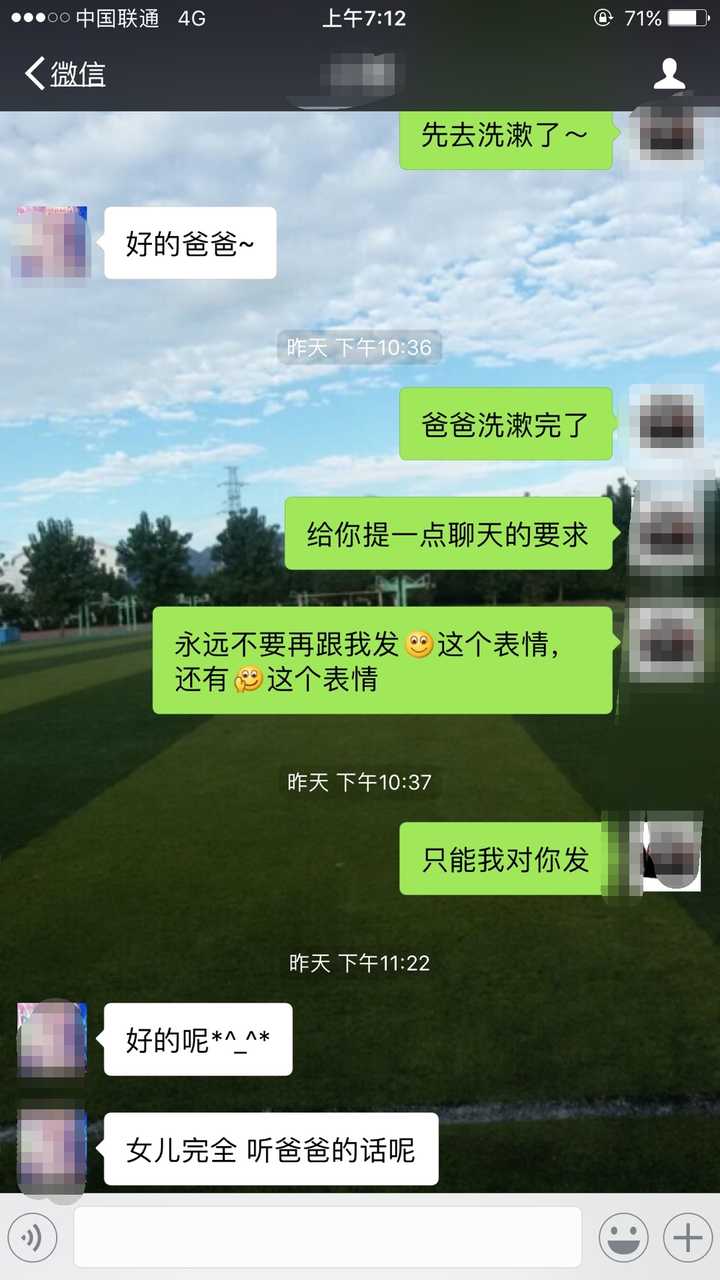Tap the message text input field
Viewport: 720px width, 1280px height.
(327, 1238)
